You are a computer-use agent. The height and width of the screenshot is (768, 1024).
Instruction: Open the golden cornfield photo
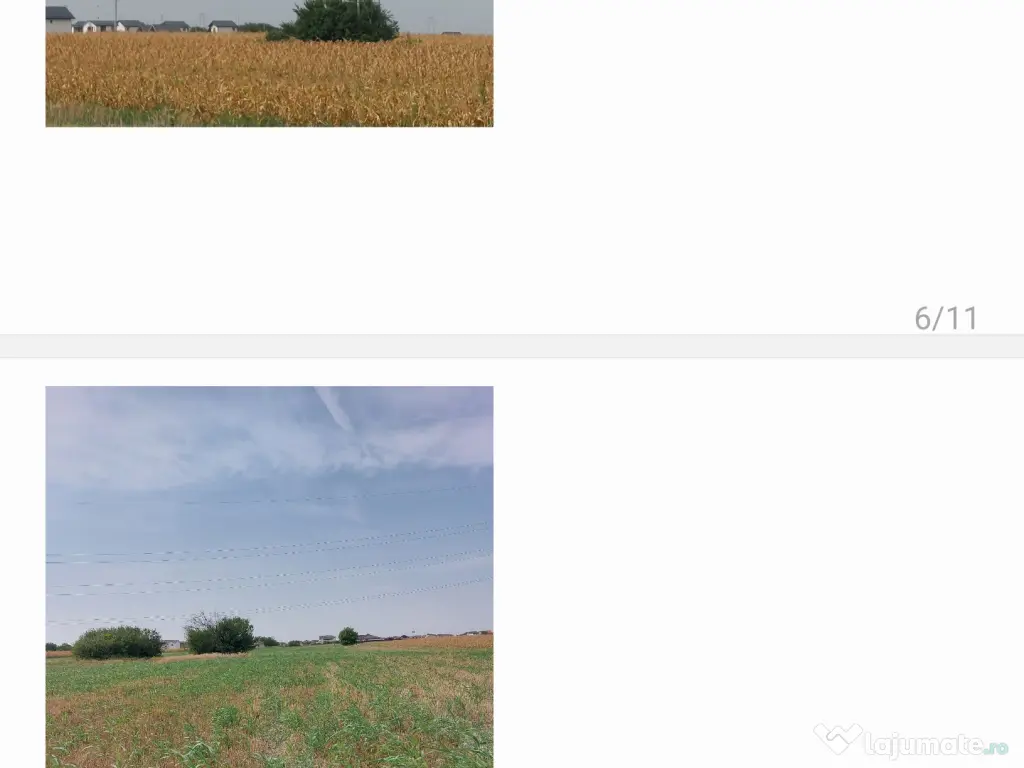(269, 70)
